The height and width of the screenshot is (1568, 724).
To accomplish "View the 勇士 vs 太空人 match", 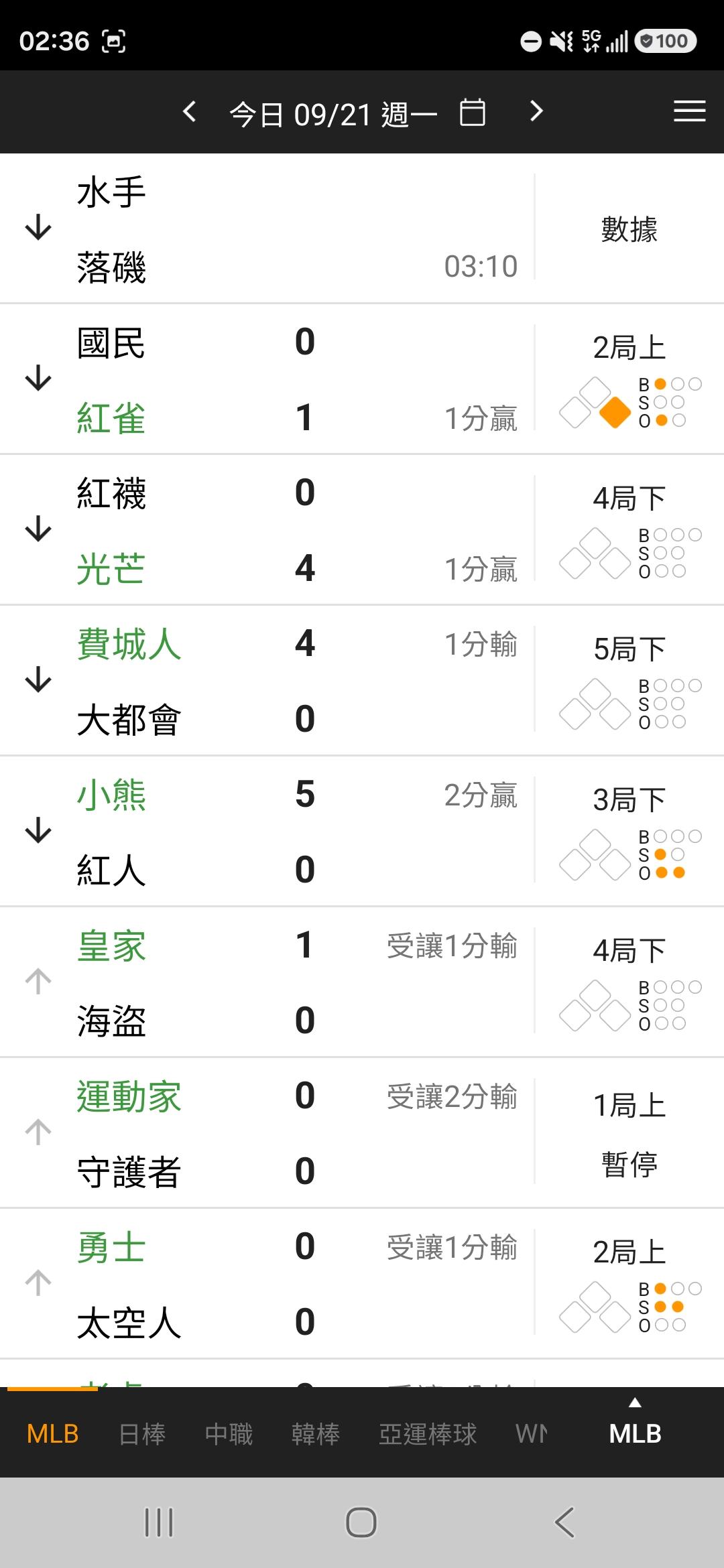I will pos(362,1284).
